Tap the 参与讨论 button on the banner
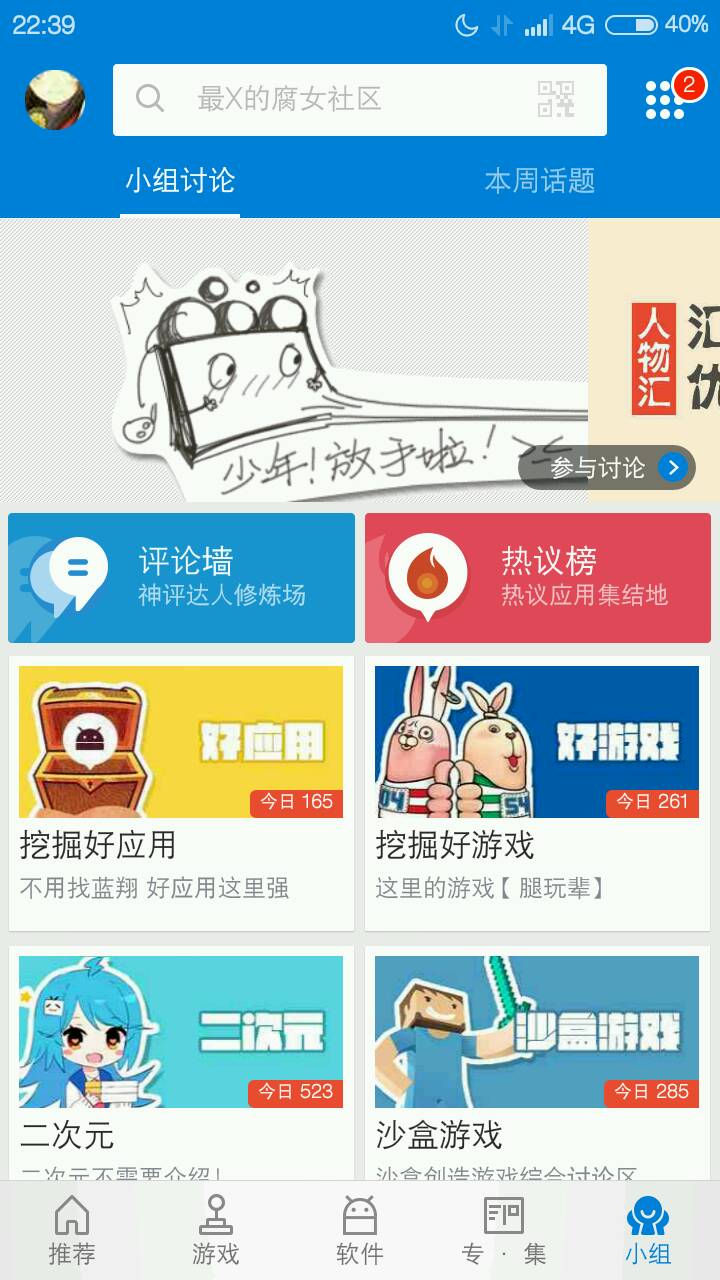This screenshot has width=720, height=1280. tap(606, 467)
